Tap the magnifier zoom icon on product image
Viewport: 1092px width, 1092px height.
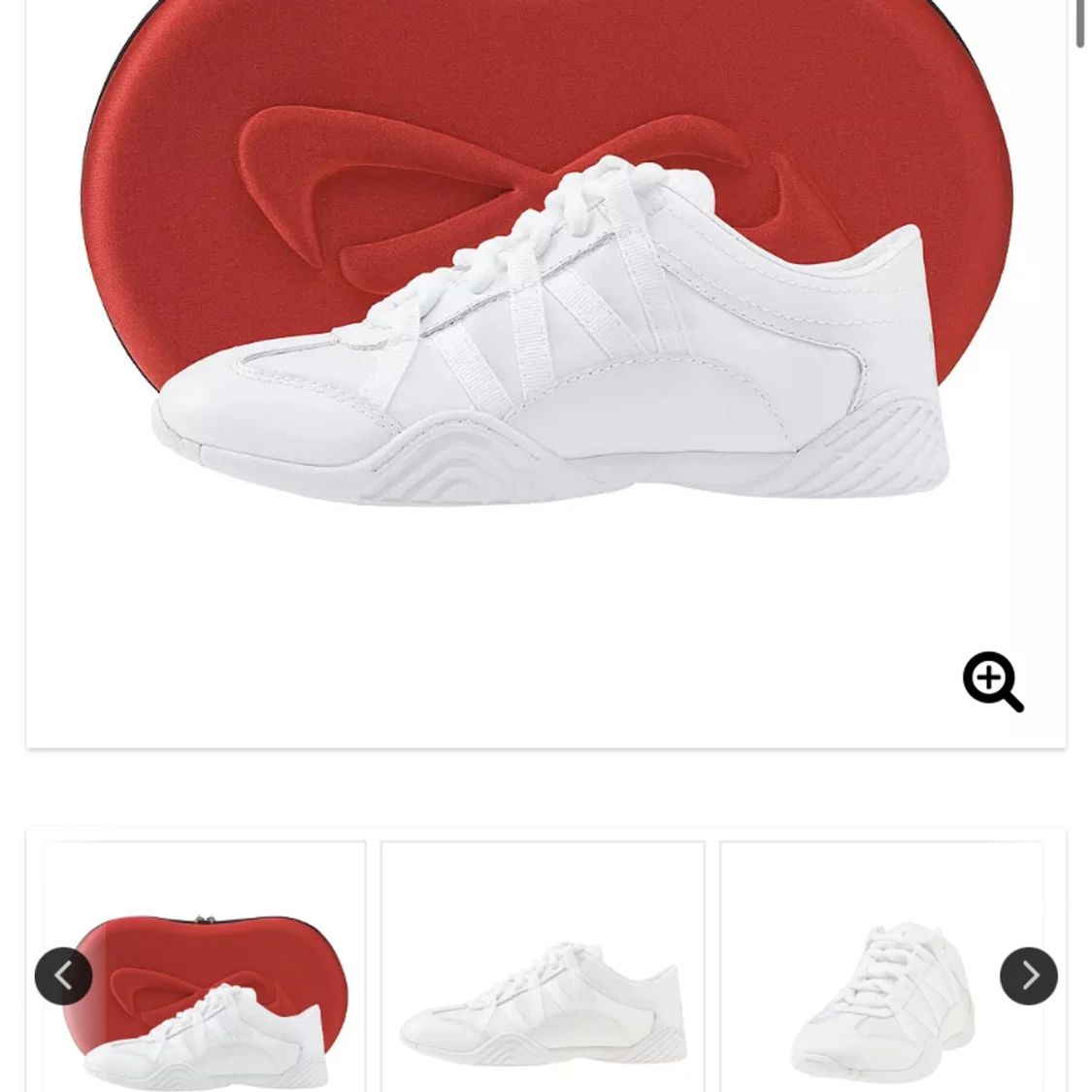(992, 681)
